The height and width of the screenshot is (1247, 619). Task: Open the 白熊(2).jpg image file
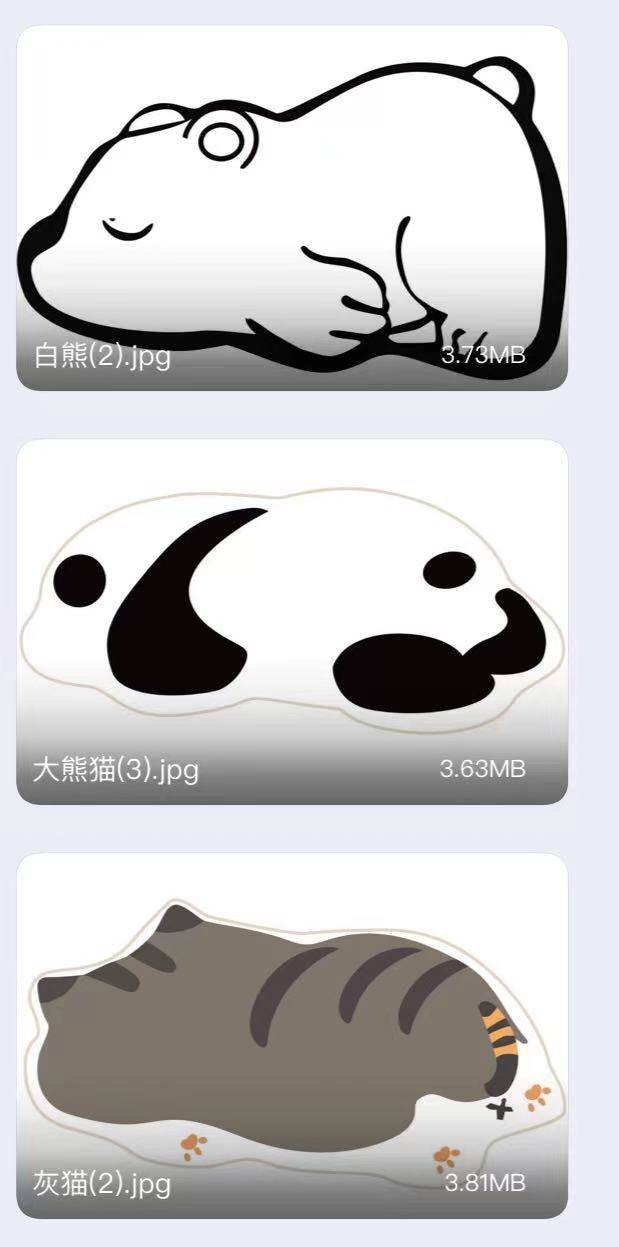click(292, 208)
